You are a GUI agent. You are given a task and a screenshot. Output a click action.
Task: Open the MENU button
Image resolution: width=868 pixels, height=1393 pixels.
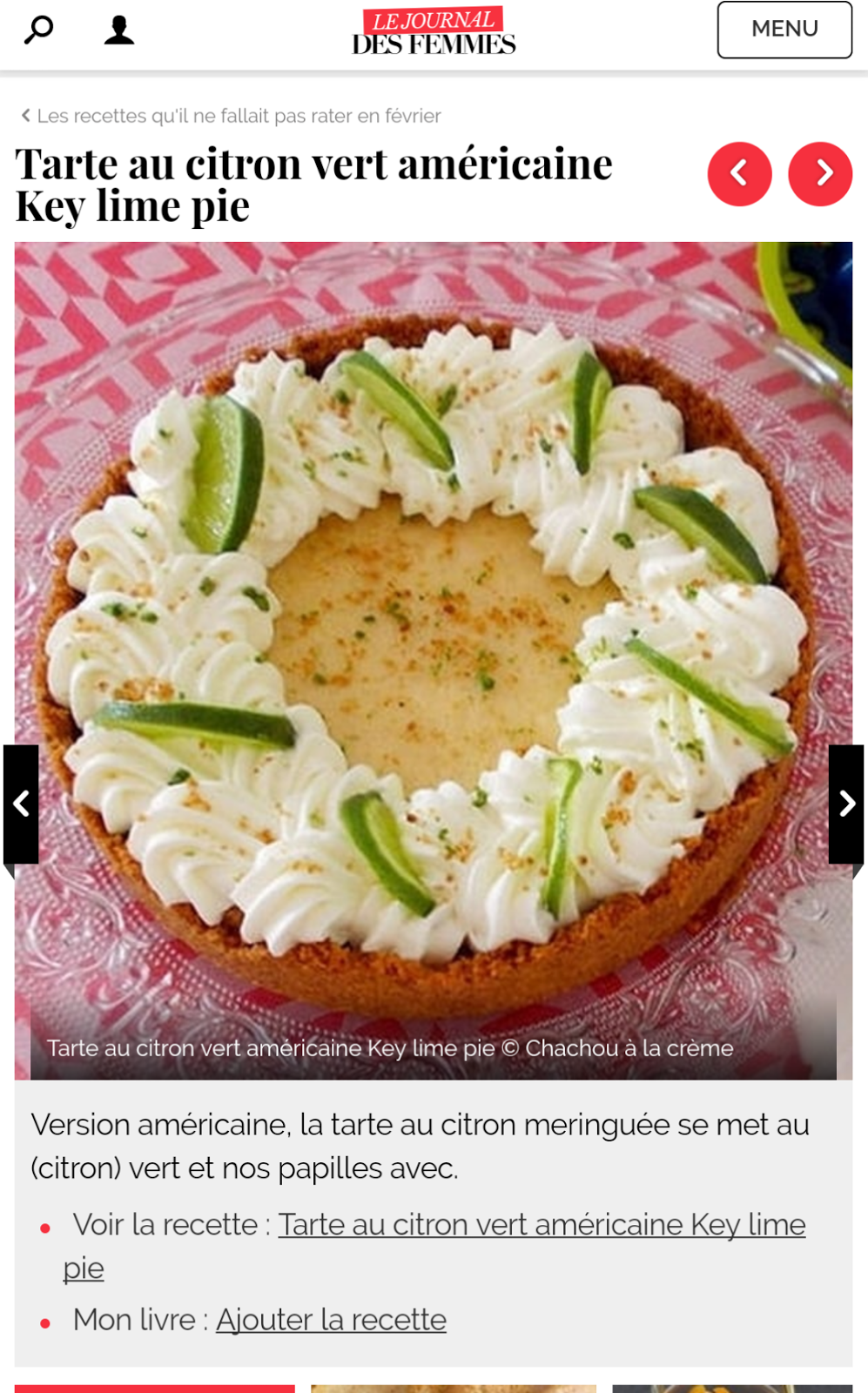784,30
